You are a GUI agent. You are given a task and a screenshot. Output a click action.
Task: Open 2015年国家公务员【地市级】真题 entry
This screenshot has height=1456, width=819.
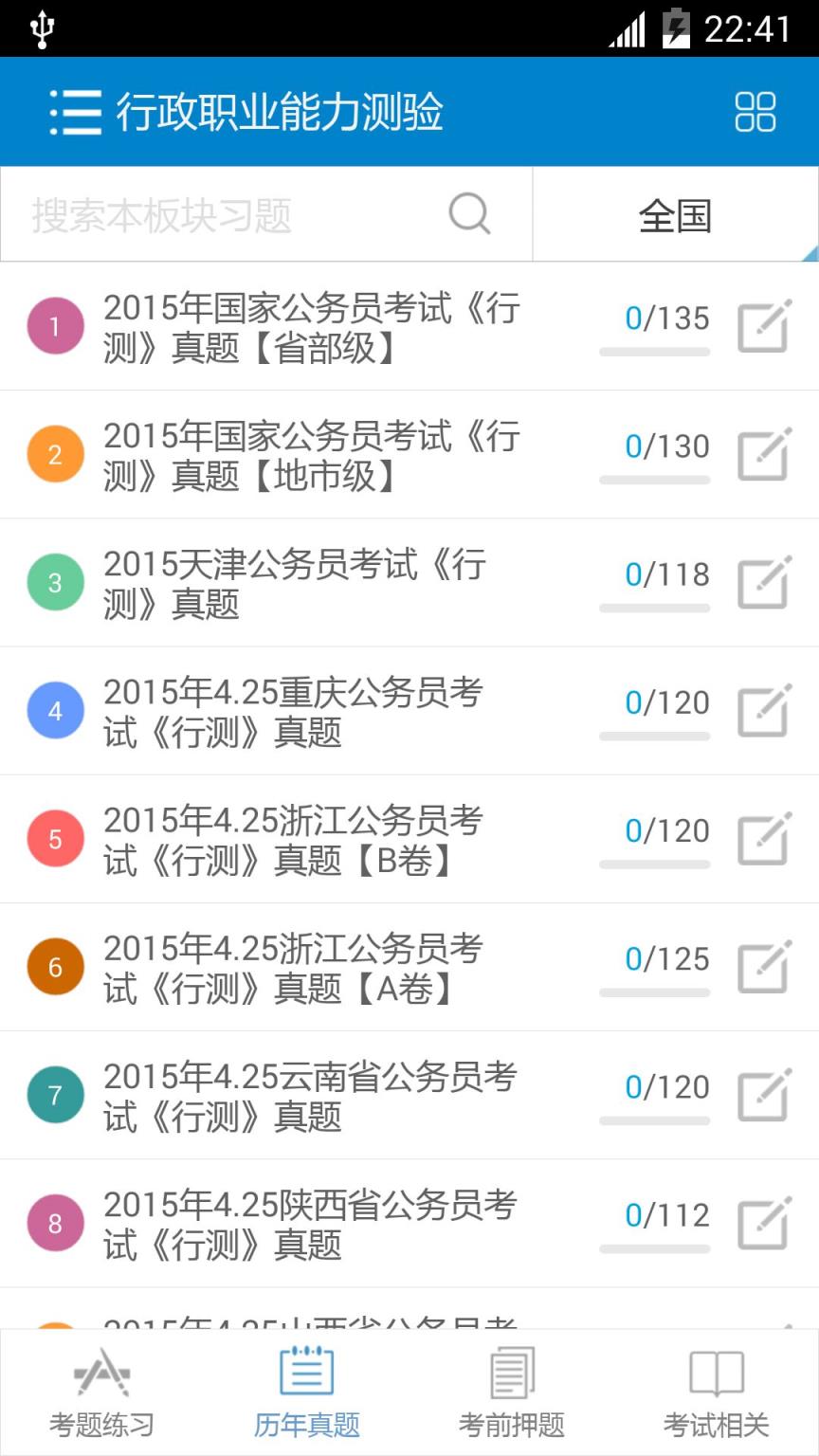(313, 453)
